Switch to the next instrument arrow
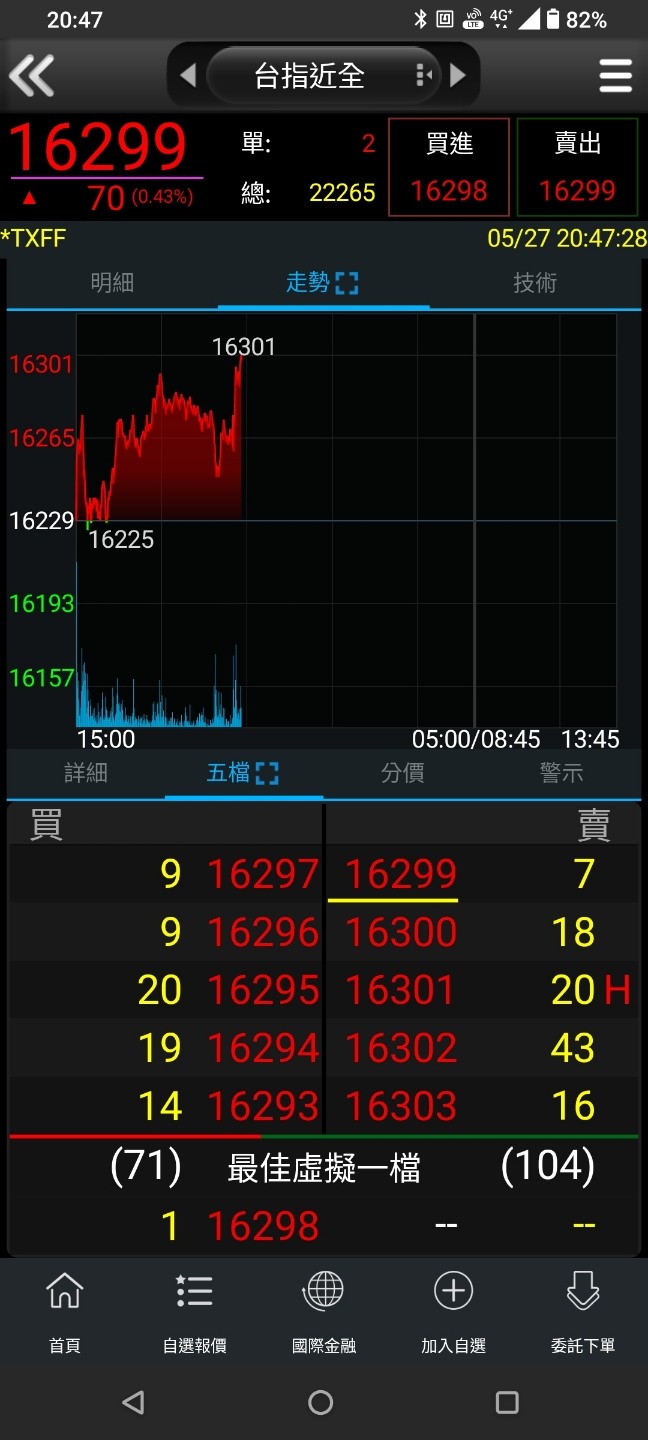 458,75
